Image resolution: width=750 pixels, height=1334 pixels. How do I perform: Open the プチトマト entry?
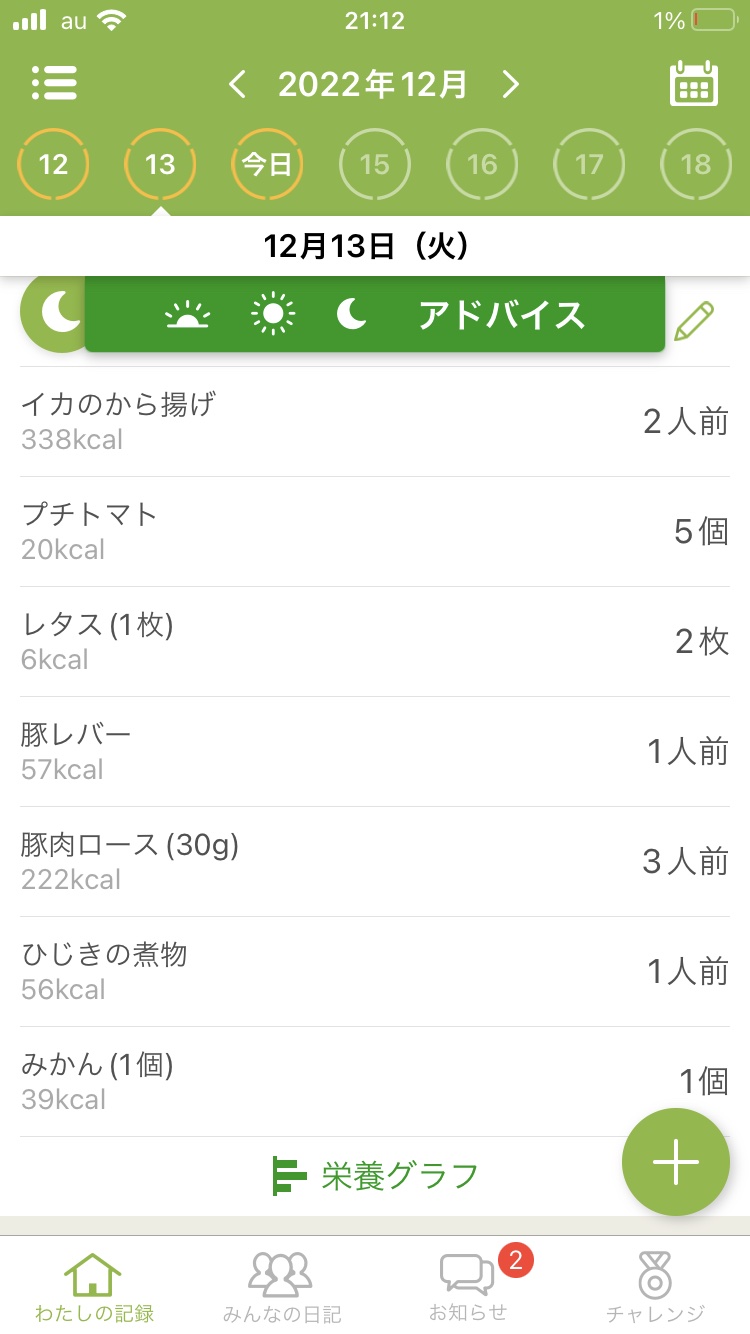tap(375, 532)
